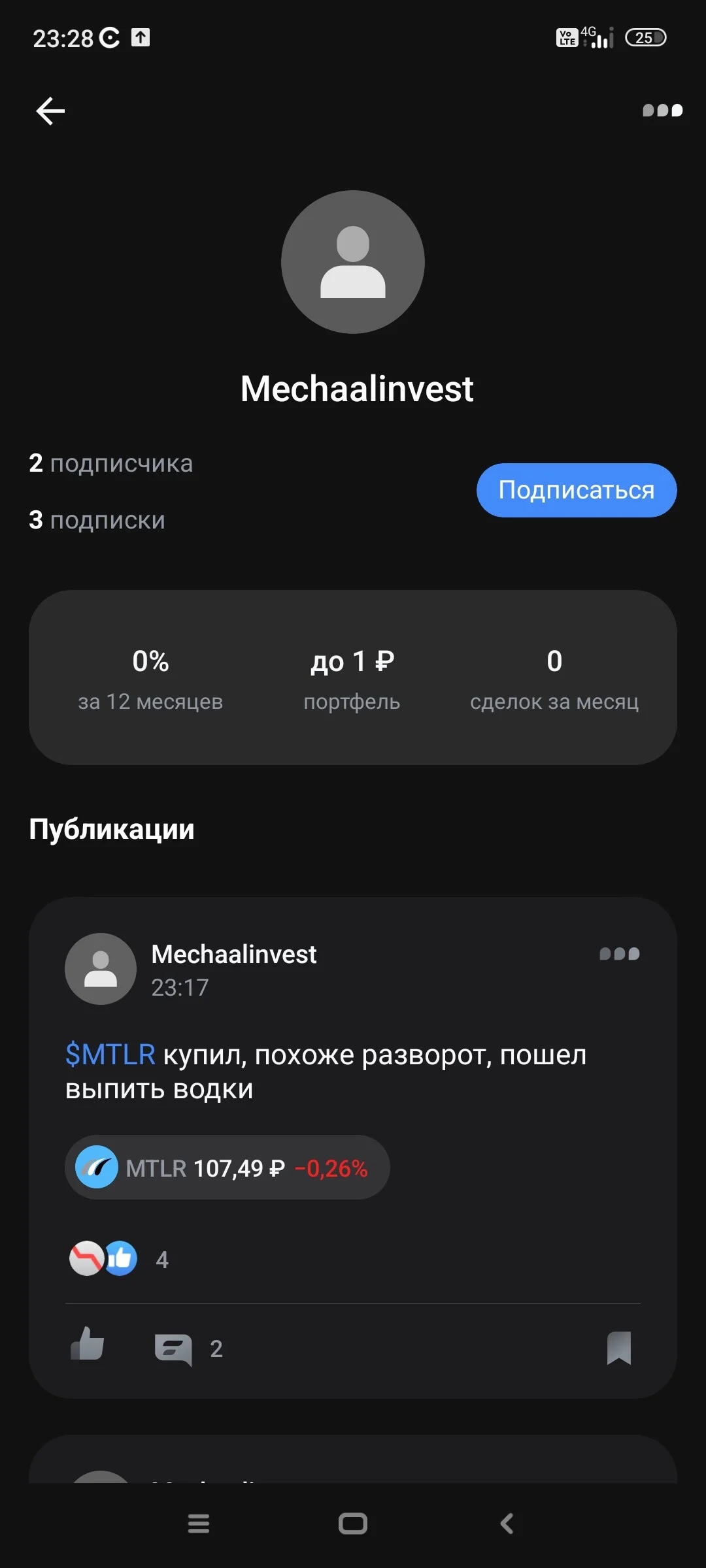Open comments on the MTLR post
Image resolution: width=706 pixels, height=1568 pixels.
coord(188,1348)
